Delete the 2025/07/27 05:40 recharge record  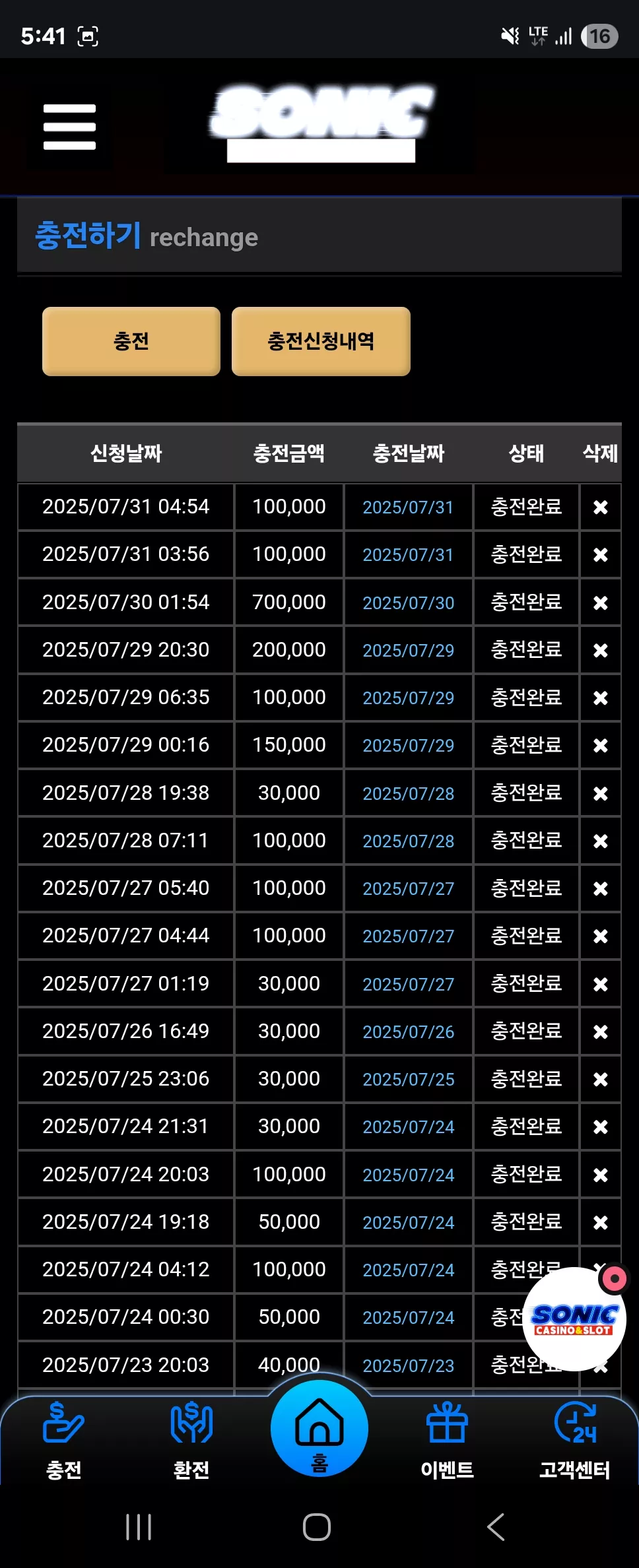point(600,888)
